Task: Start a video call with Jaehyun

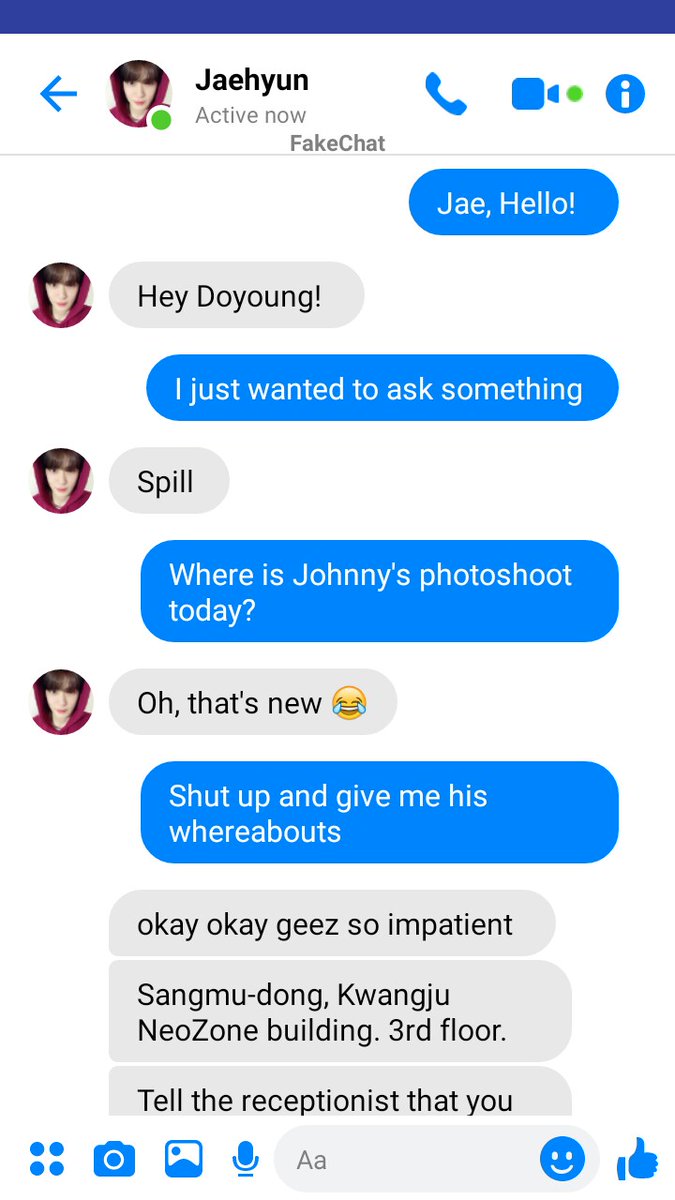Action: (536, 94)
